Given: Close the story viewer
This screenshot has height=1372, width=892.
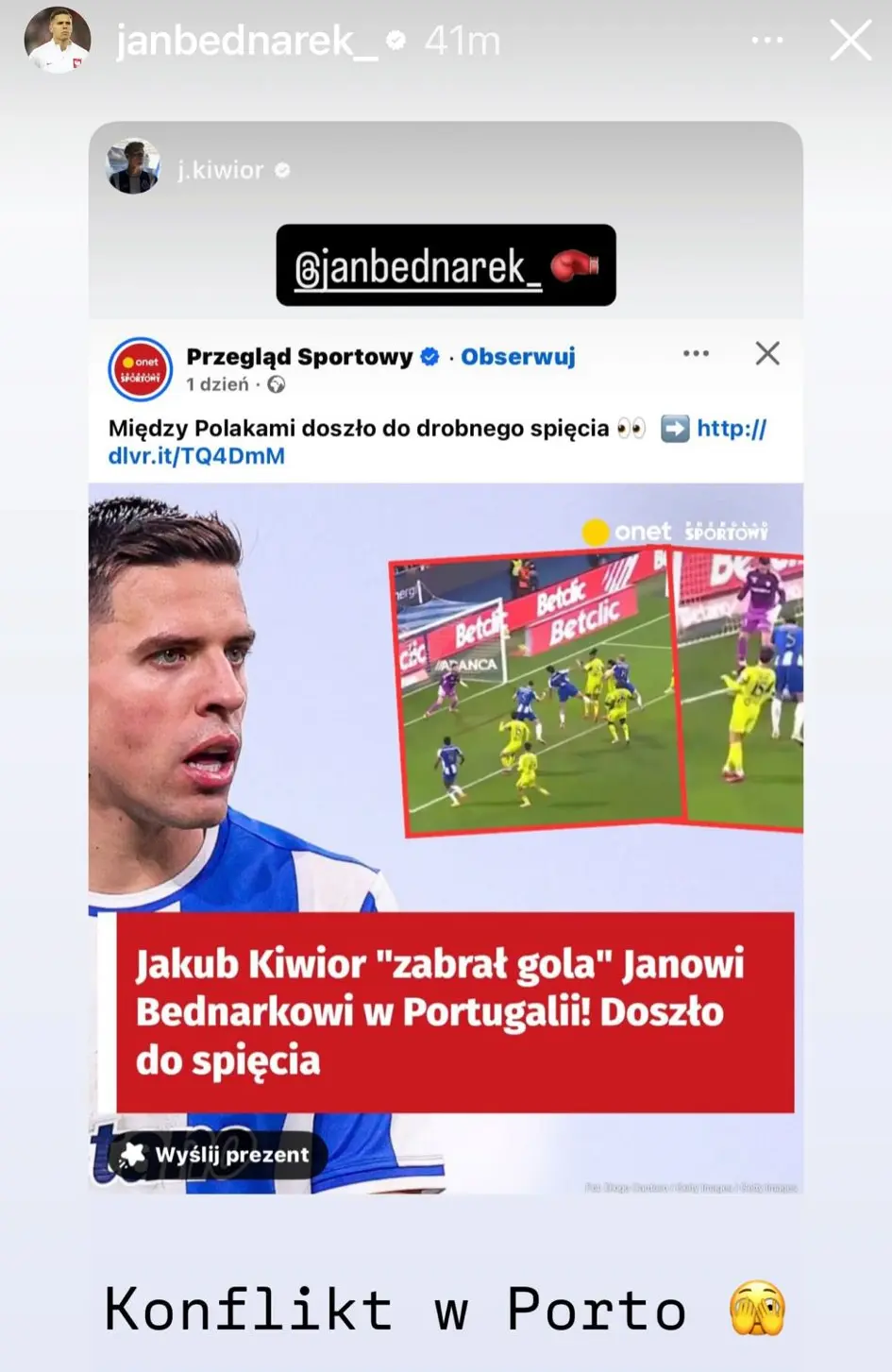Looking at the screenshot, I should [850, 41].
